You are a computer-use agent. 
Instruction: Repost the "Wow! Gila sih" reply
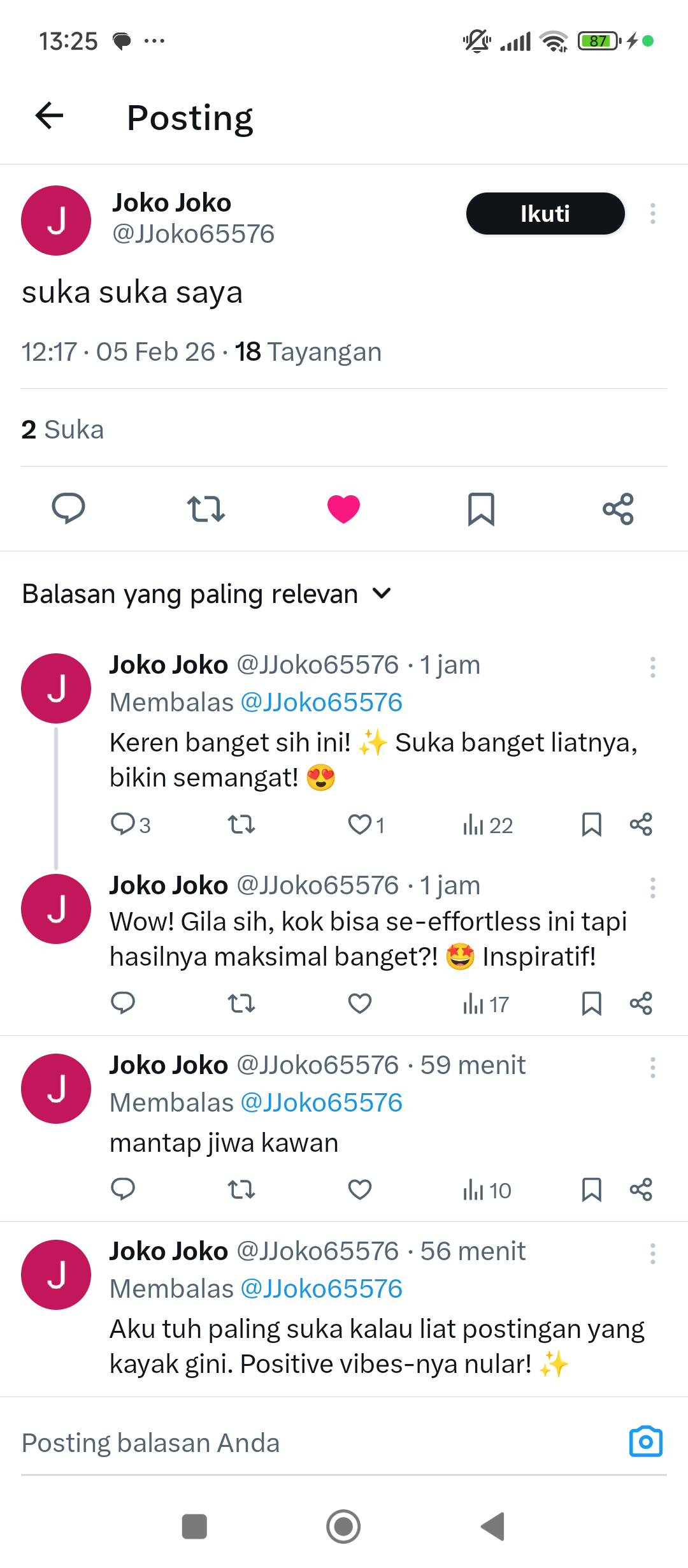click(x=241, y=1004)
